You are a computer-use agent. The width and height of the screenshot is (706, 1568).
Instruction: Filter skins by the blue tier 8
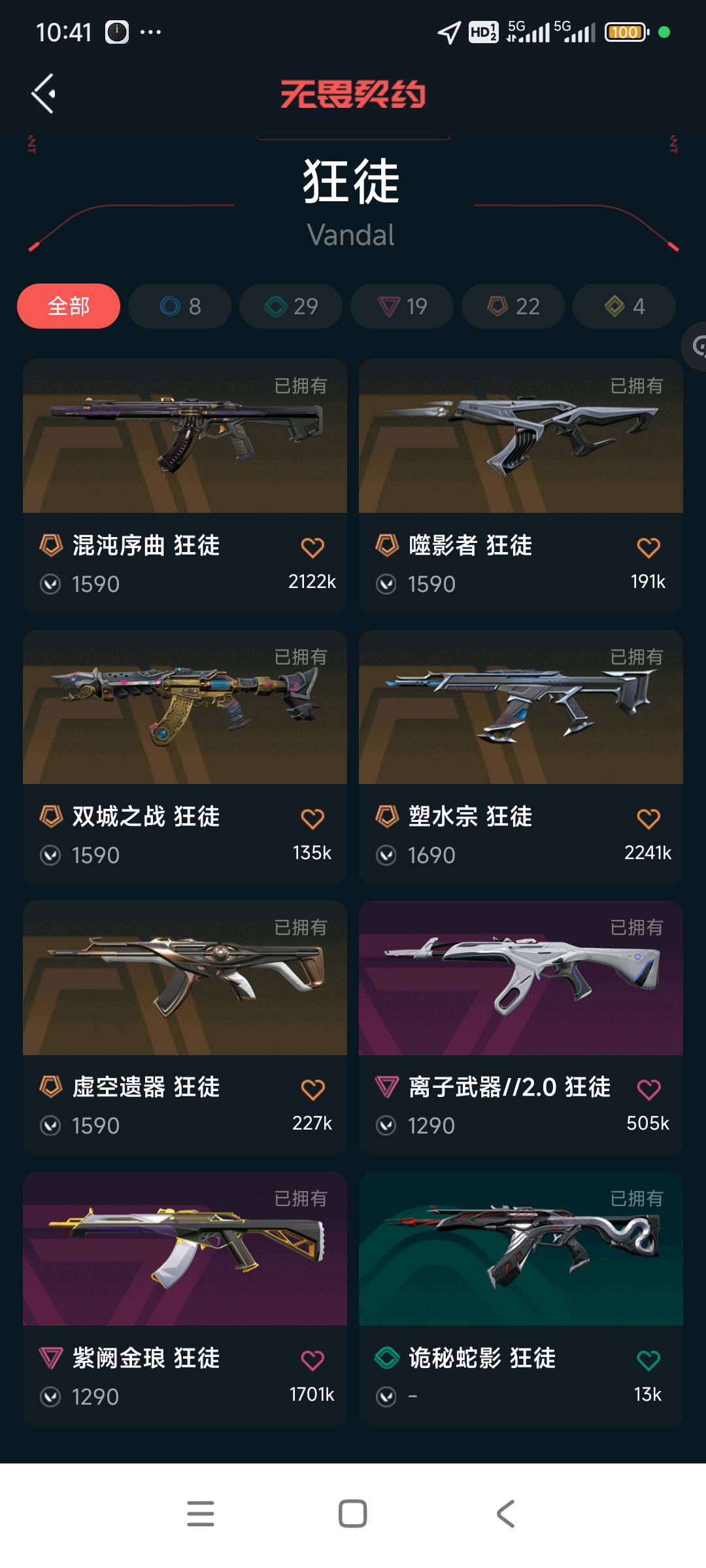tap(180, 306)
